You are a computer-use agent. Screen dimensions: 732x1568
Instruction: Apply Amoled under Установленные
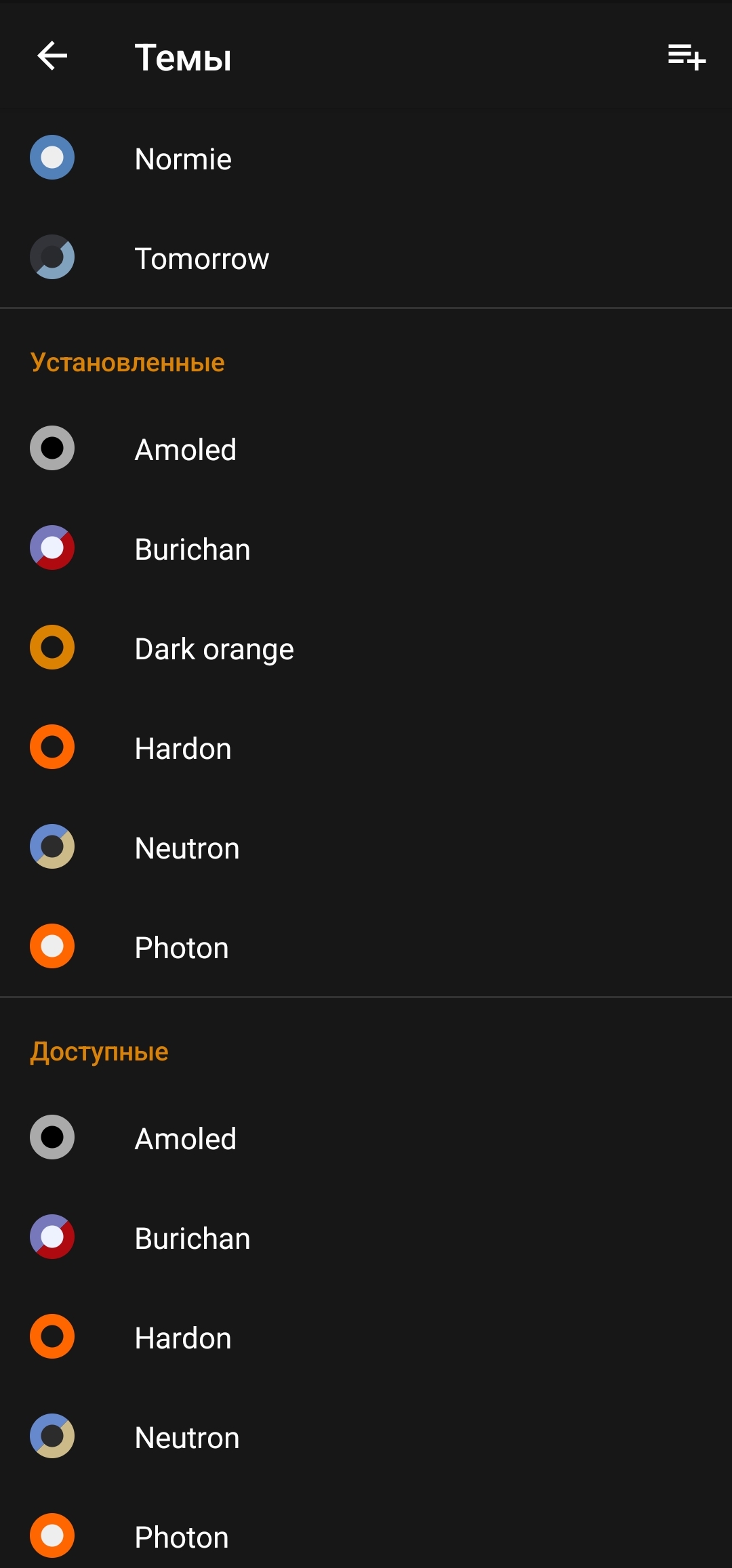(x=185, y=450)
